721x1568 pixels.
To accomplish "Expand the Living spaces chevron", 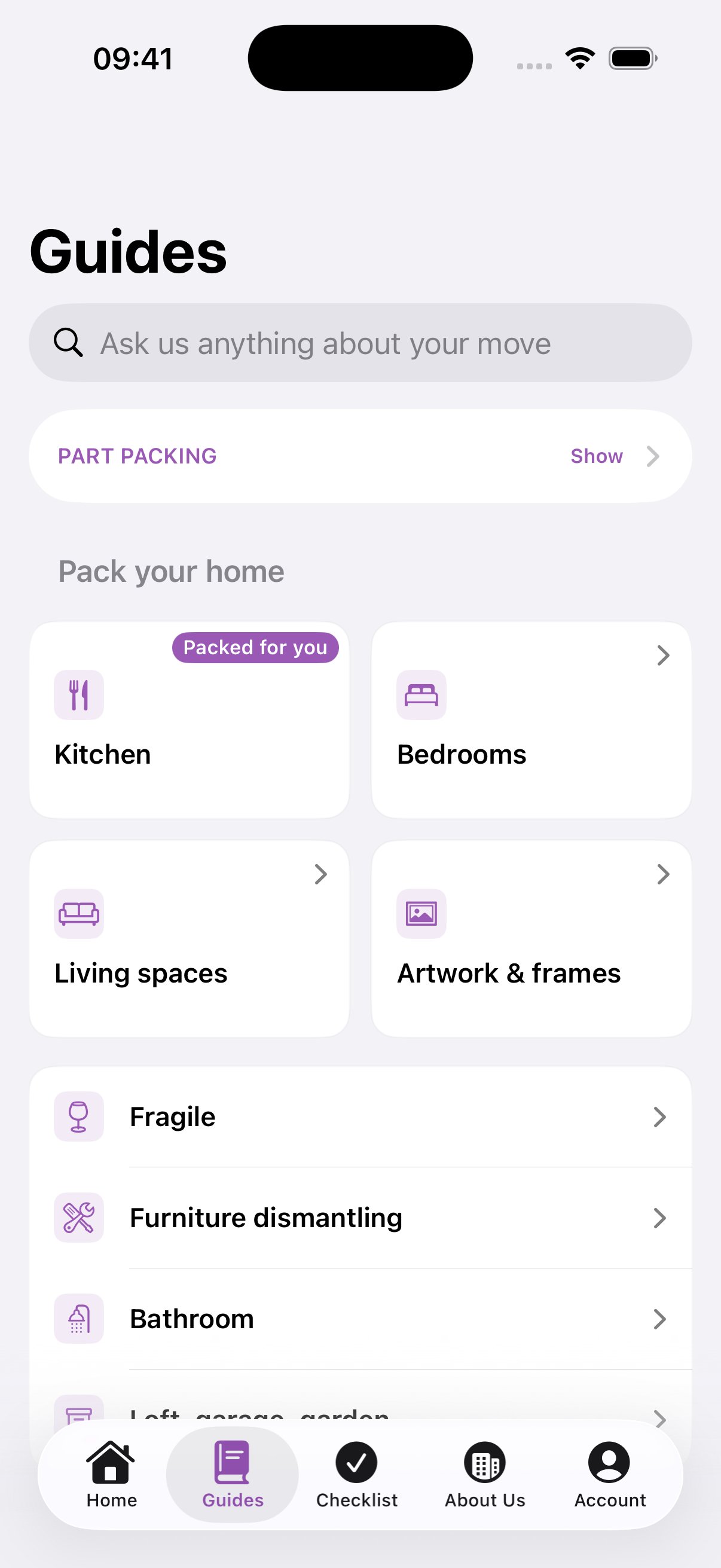I will click(x=320, y=874).
